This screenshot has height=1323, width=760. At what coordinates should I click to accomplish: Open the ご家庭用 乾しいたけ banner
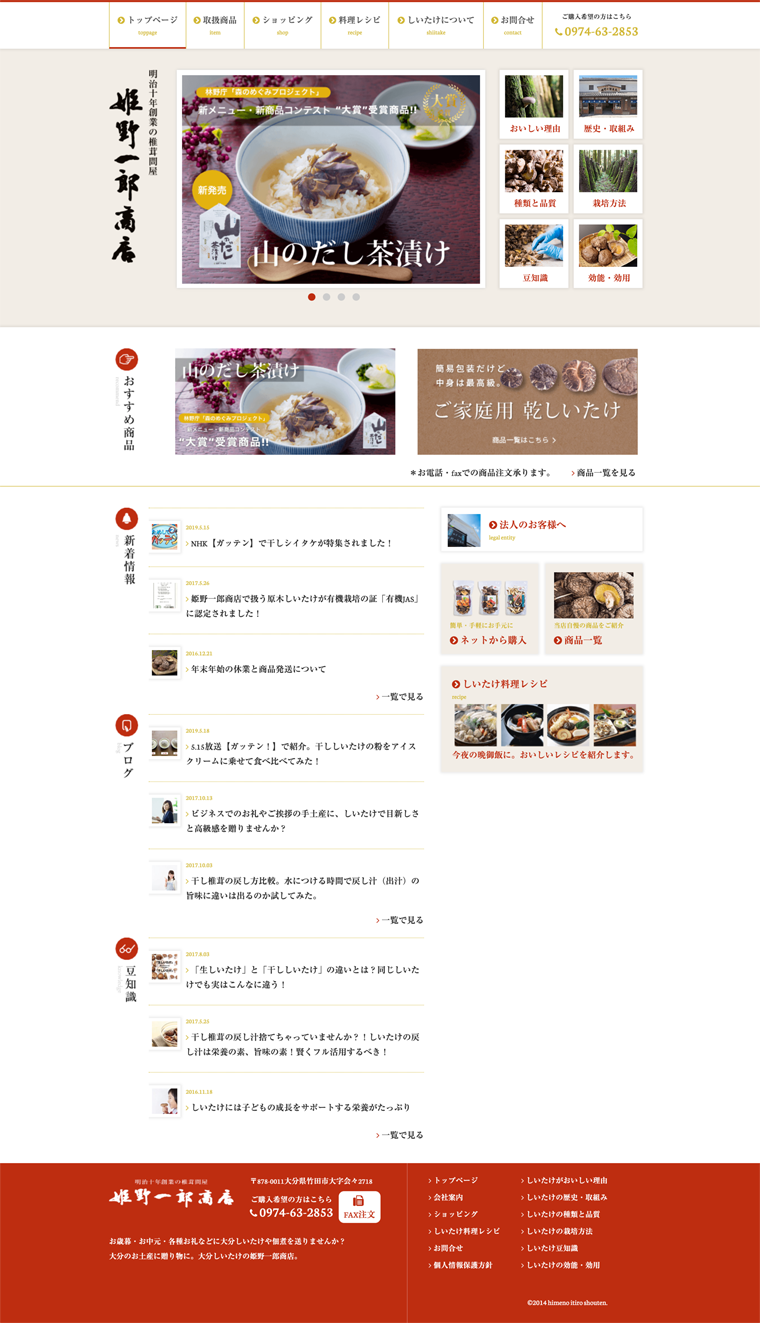(x=527, y=401)
